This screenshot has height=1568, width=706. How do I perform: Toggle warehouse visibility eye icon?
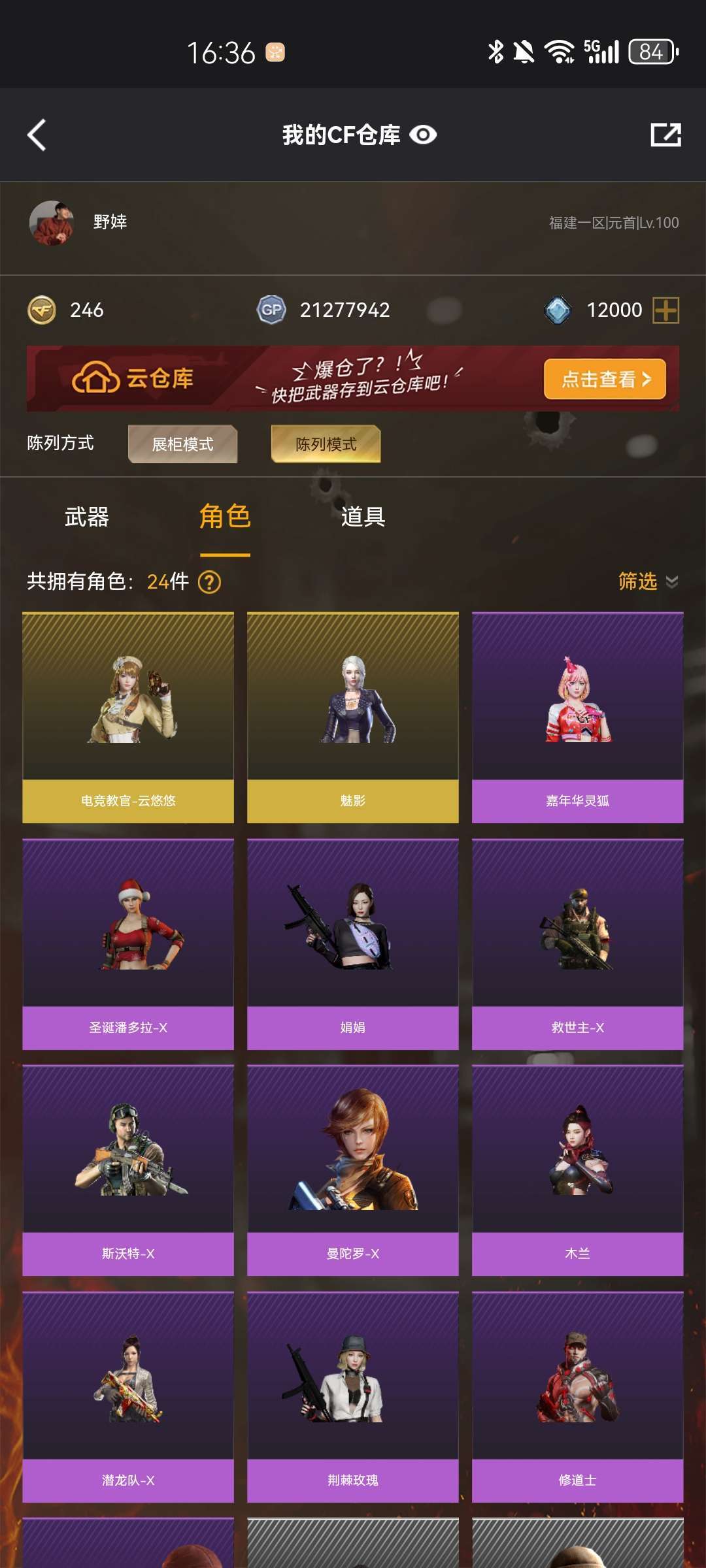pyautogui.click(x=423, y=135)
